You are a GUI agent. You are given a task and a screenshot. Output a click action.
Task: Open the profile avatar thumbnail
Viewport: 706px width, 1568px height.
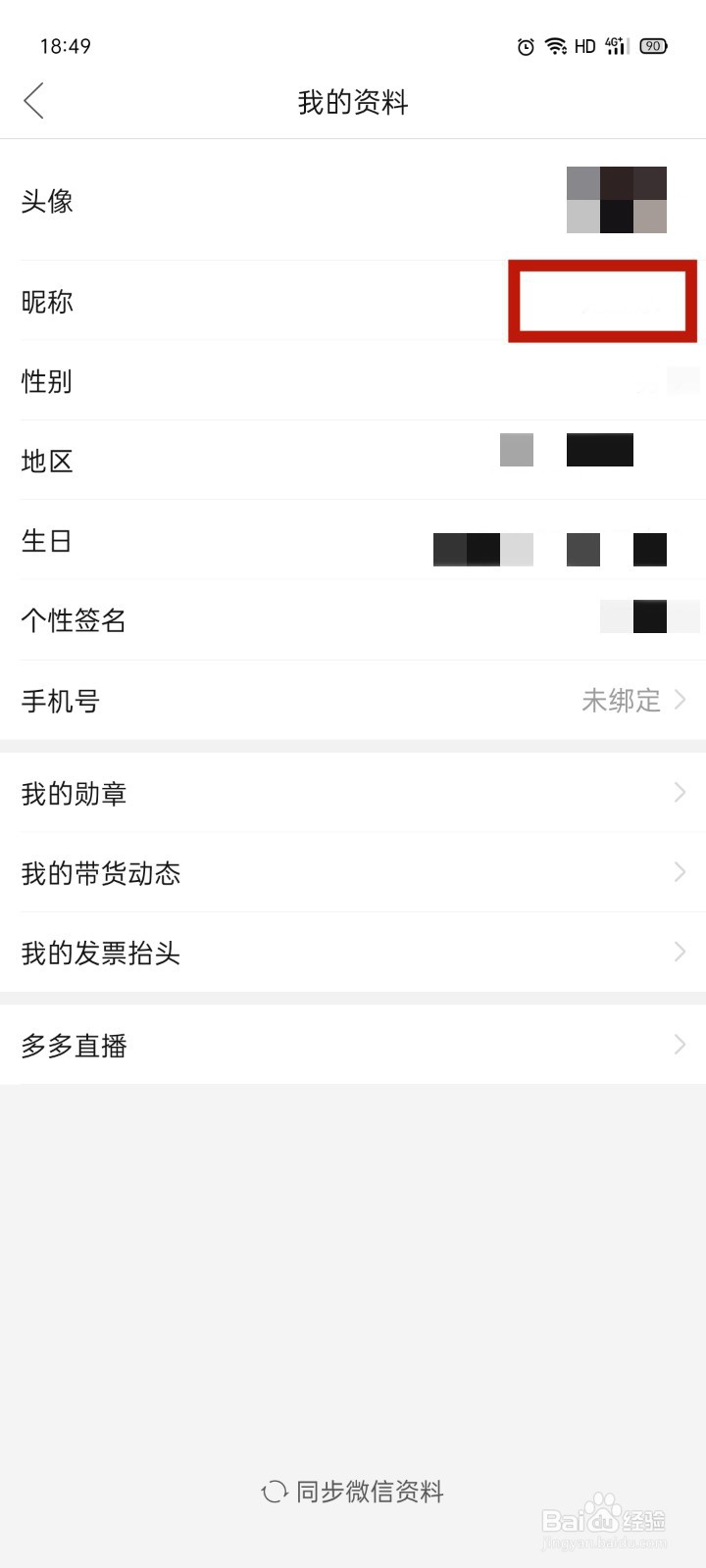pos(616,200)
